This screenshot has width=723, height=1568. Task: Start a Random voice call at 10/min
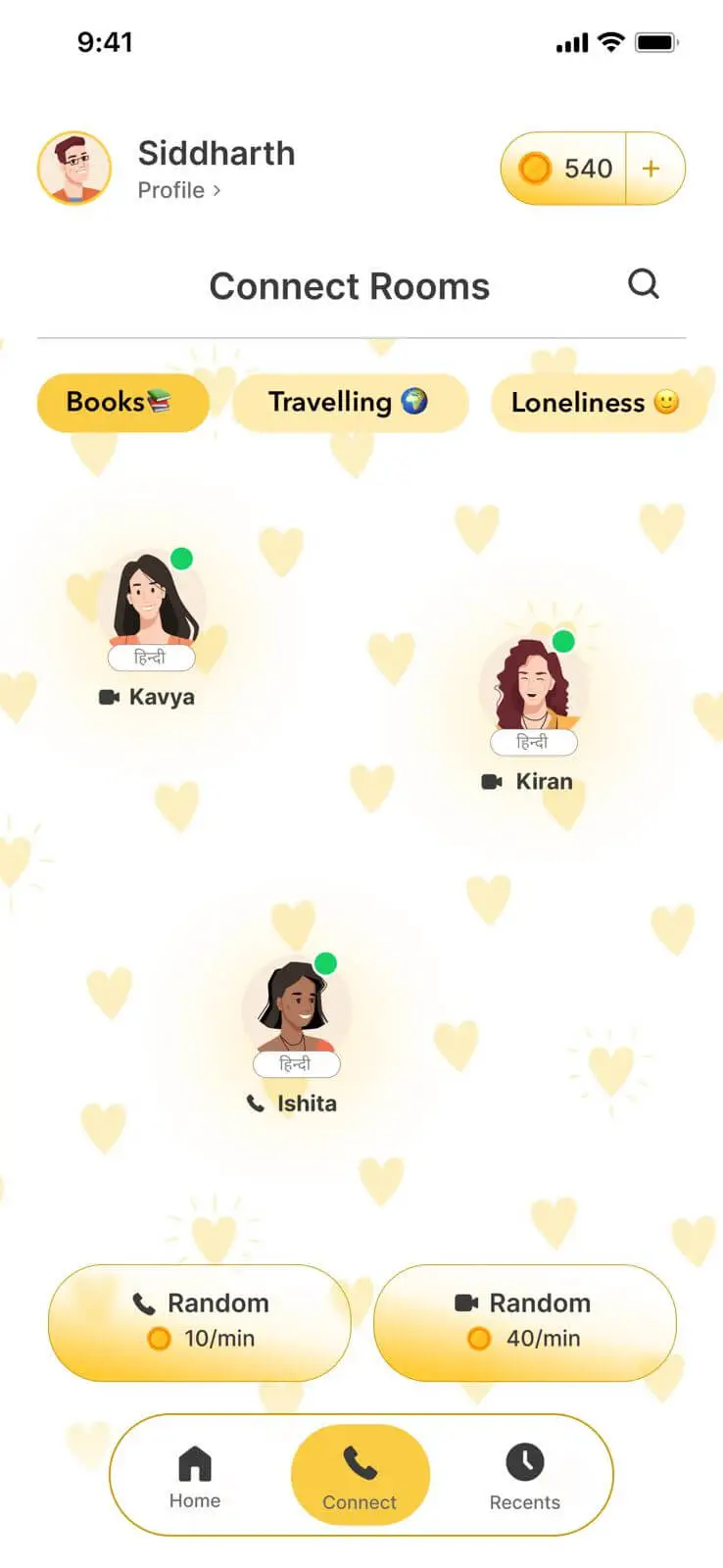[x=200, y=1321]
